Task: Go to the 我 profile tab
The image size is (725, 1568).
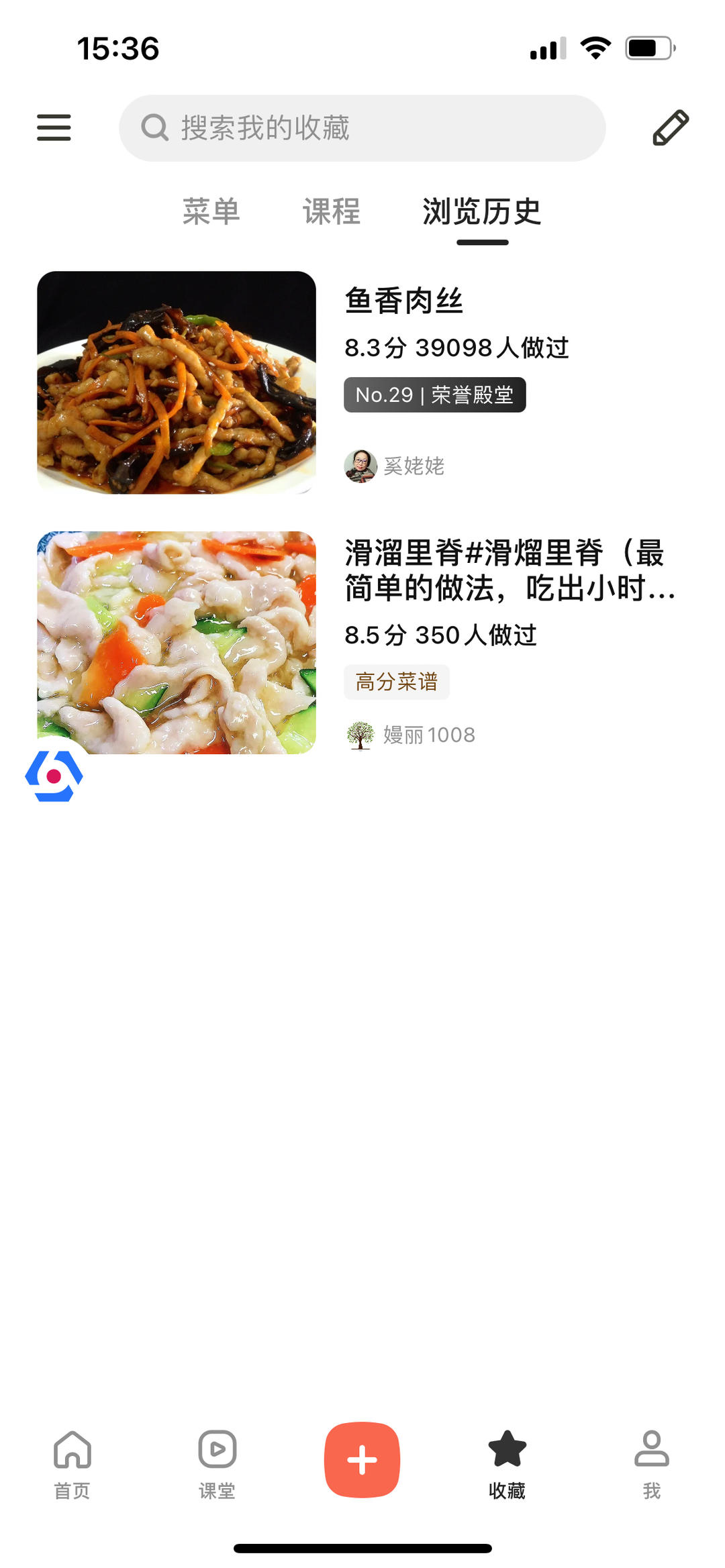Action: coord(651,1464)
